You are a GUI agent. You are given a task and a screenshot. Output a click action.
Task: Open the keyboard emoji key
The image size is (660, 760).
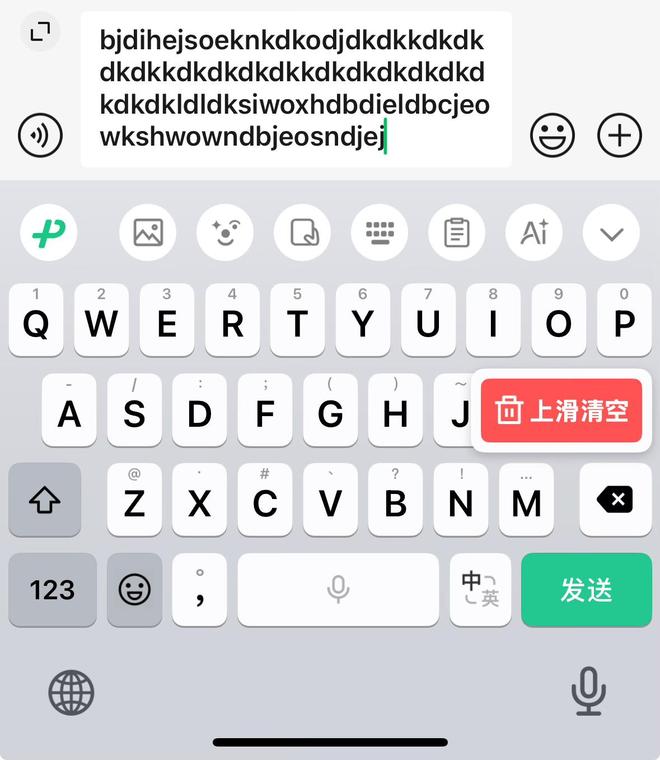click(134, 590)
